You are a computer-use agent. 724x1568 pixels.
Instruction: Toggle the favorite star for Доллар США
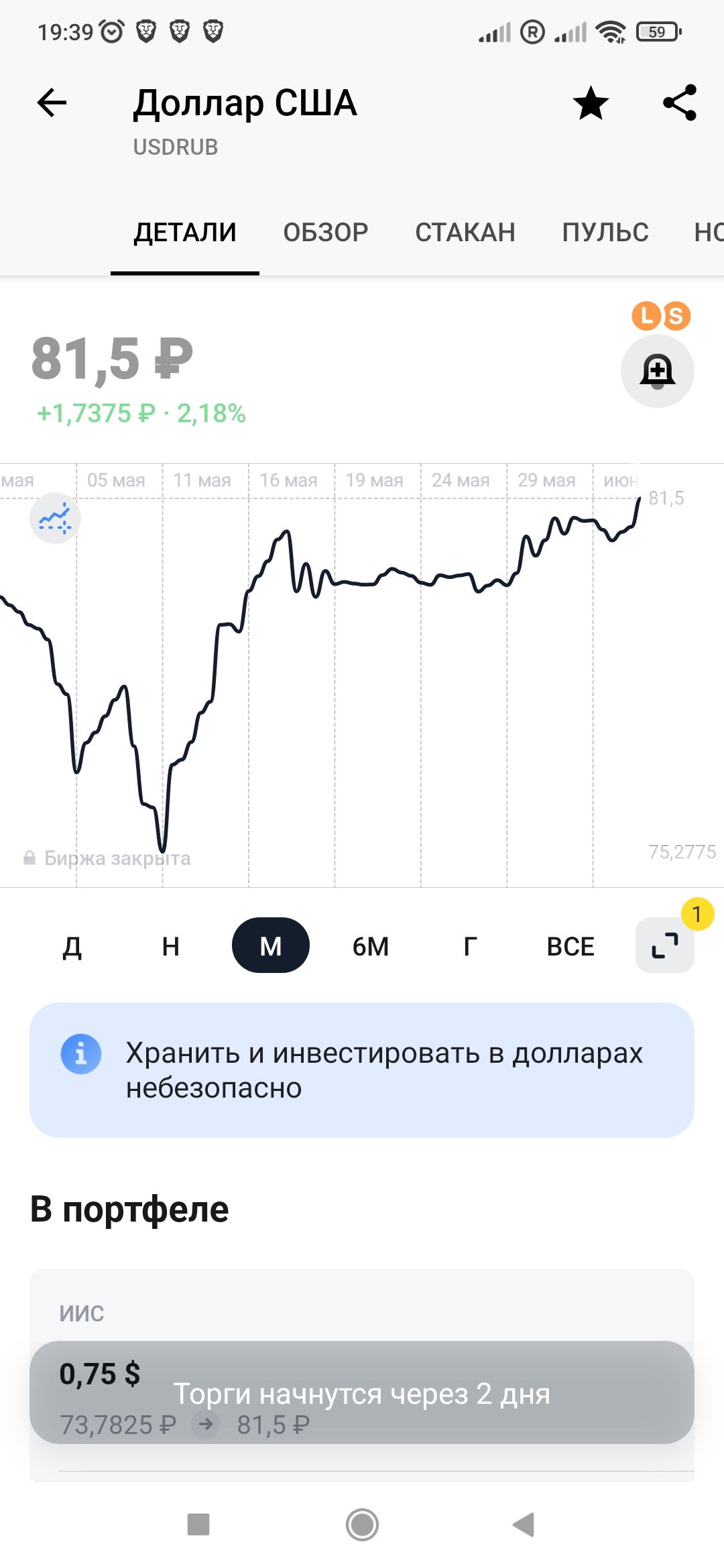[591, 103]
